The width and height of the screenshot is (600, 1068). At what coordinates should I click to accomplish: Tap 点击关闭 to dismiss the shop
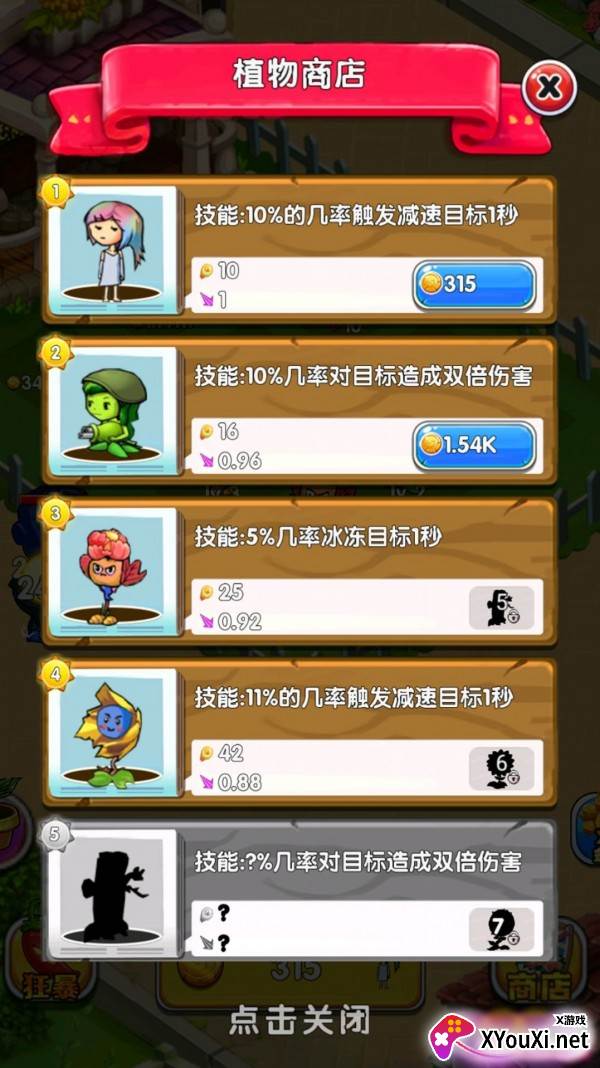coord(299,1020)
